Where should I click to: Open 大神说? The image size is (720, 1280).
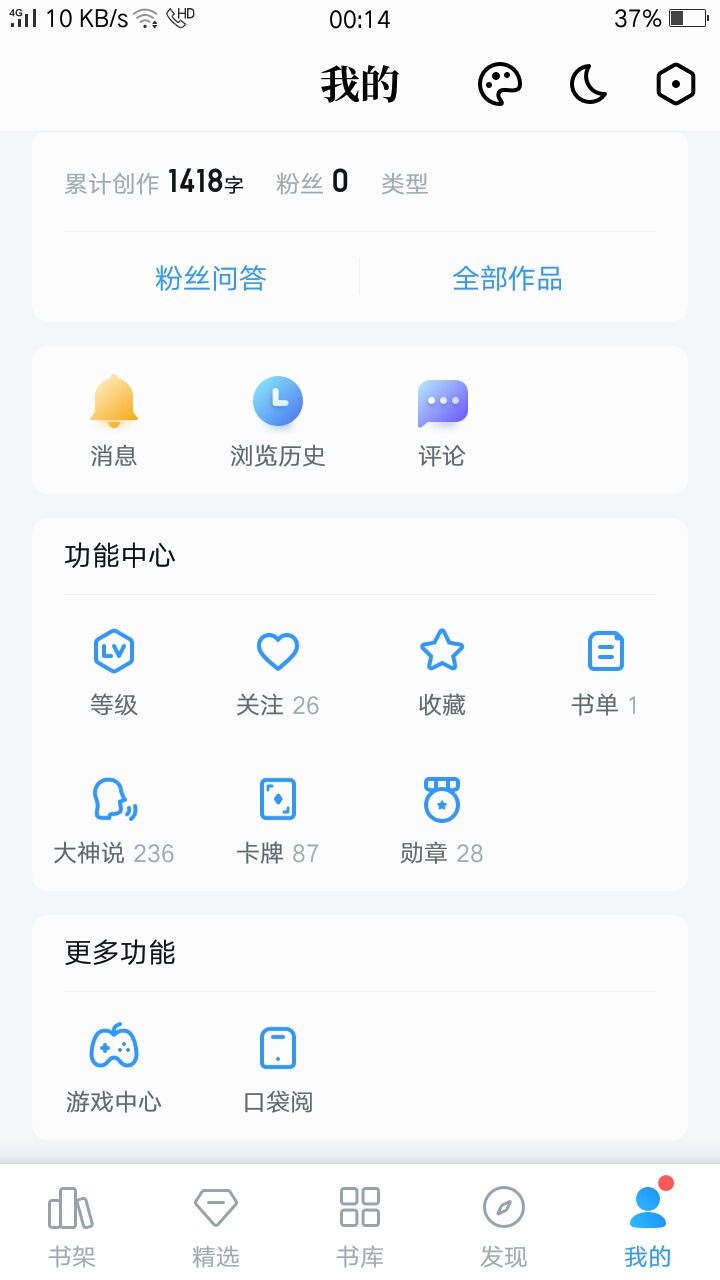pyautogui.click(x=114, y=821)
